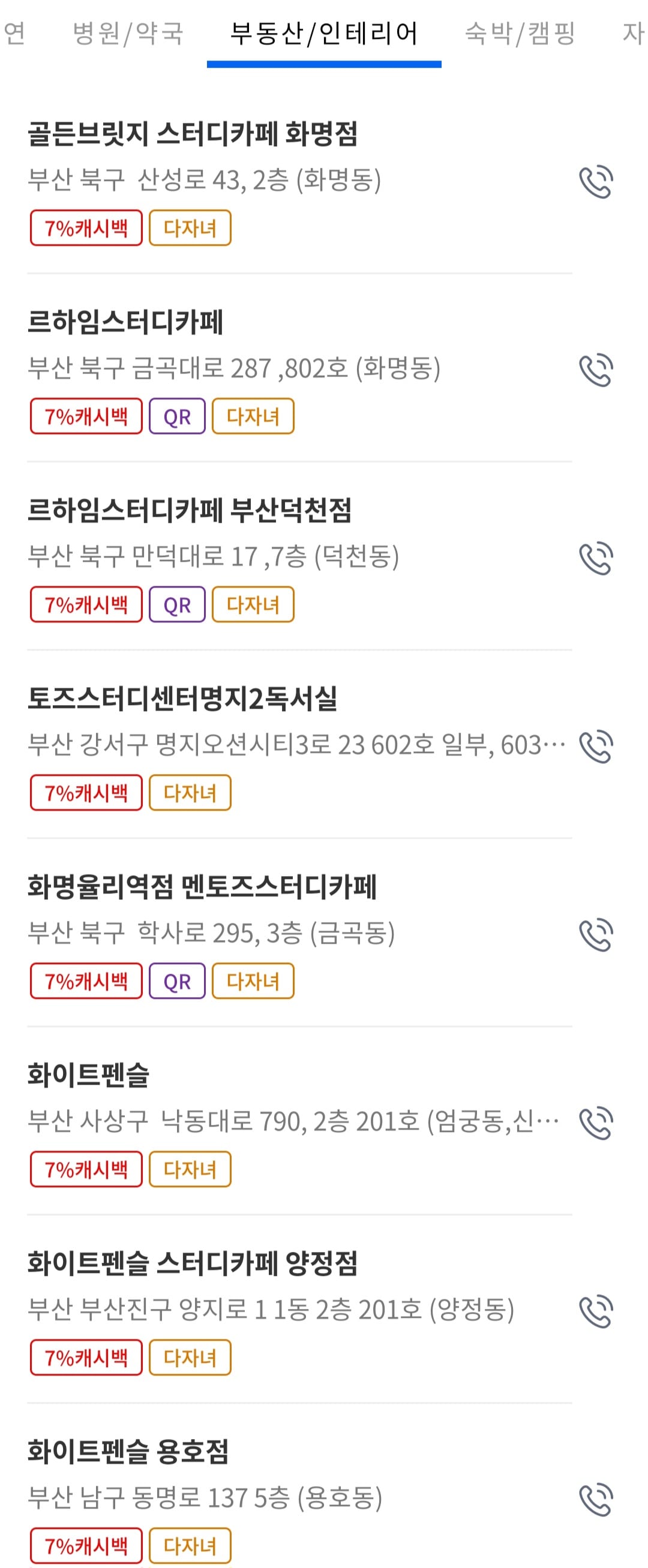Switch to the 병원/약국 tab
Viewport: 648px width, 1568px height.
click(128, 35)
